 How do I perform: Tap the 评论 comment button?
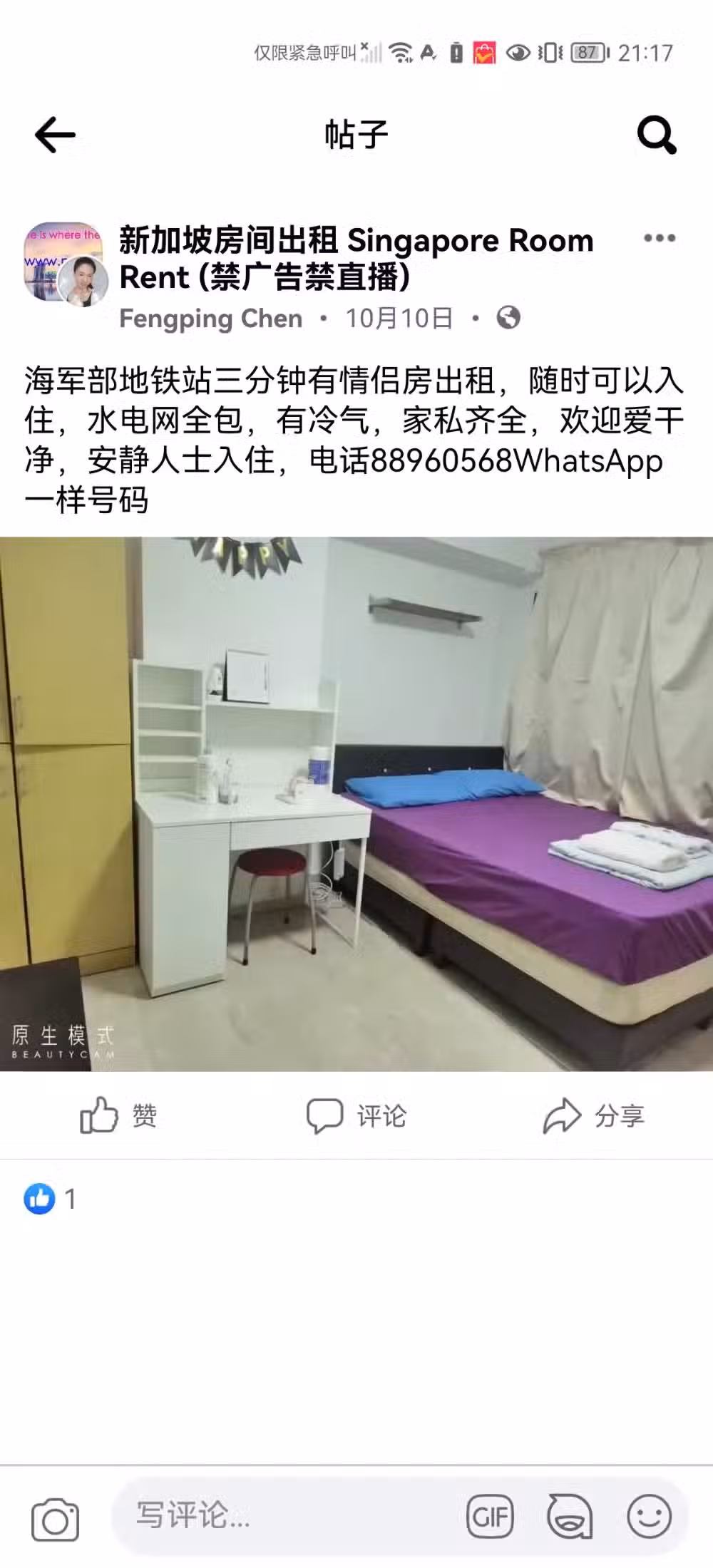coord(356,1115)
